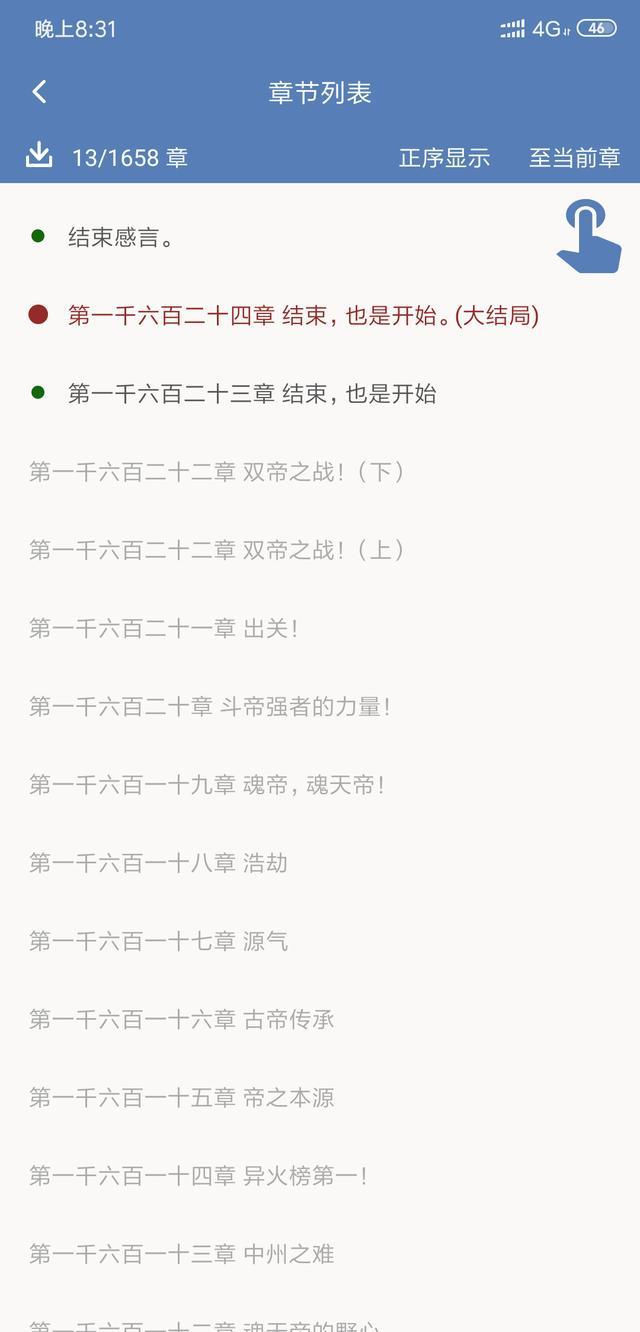The image size is (640, 1332).
Task: Jump to current chapter via 至当前章
Action: [575, 157]
